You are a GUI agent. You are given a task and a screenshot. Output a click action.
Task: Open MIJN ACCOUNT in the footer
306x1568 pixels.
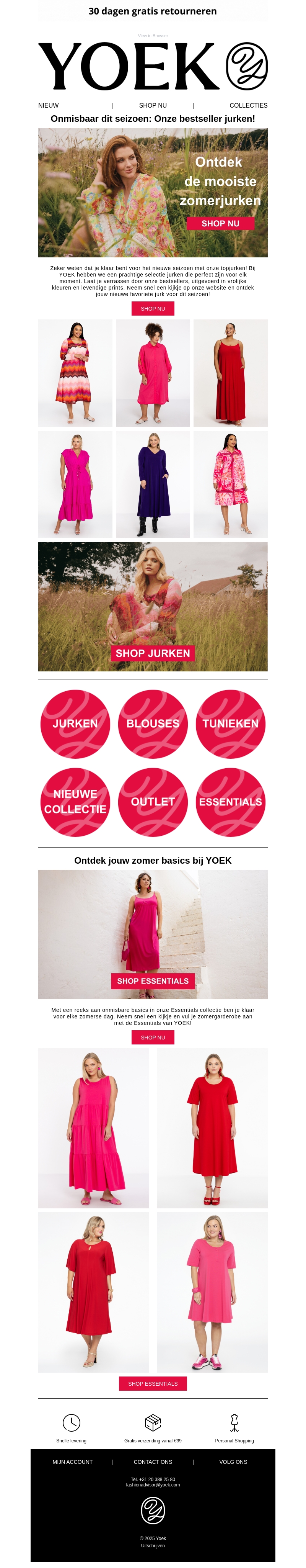pyautogui.click(x=72, y=1462)
